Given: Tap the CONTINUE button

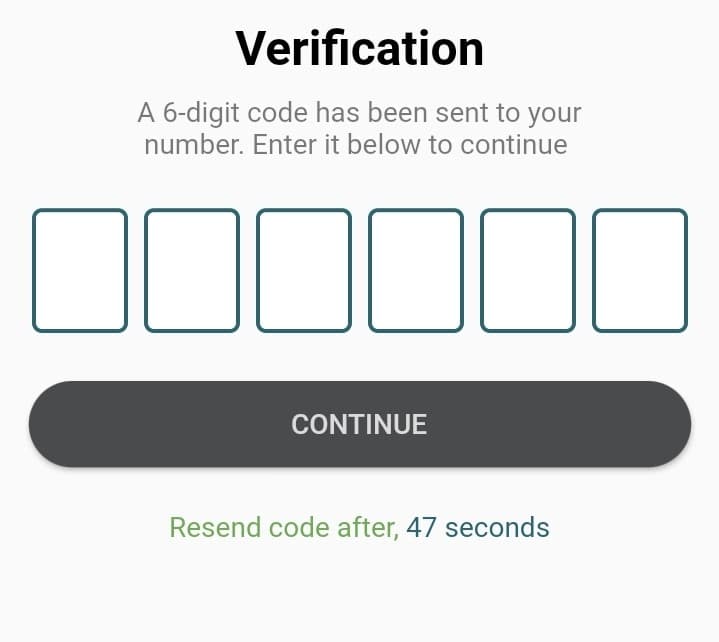Looking at the screenshot, I should coord(359,424).
